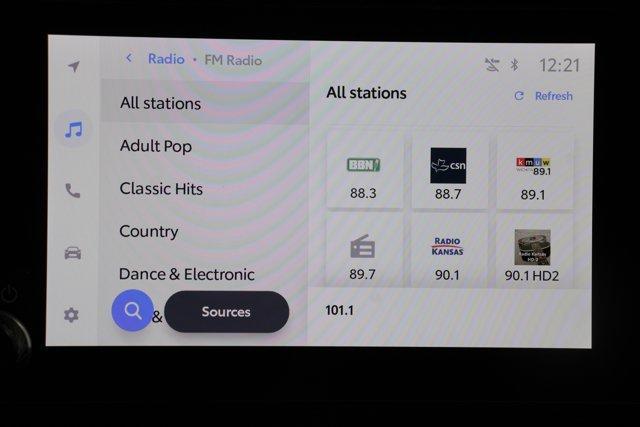
Task: Tune to BBN 88.3
Action: point(364,172)
